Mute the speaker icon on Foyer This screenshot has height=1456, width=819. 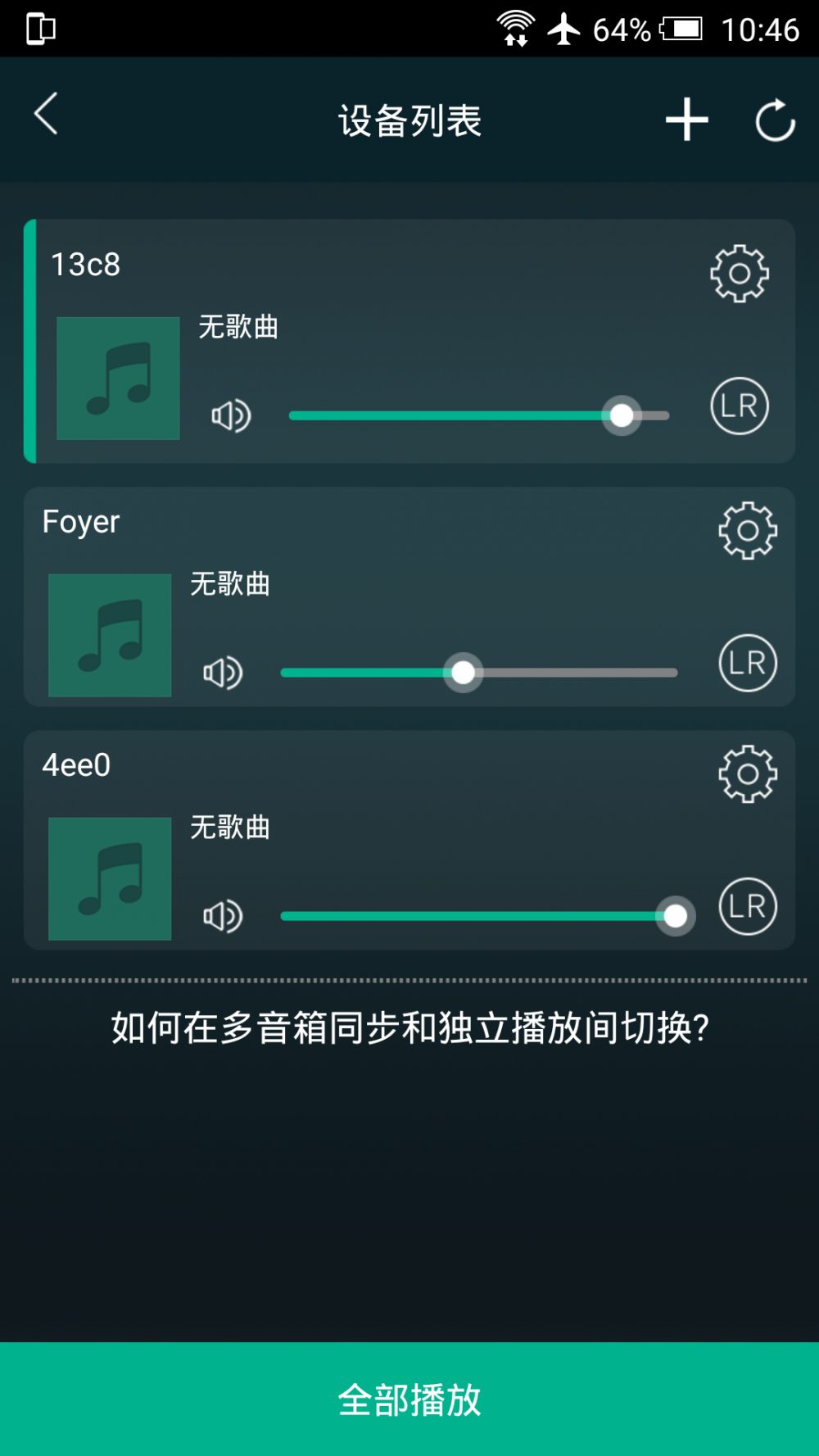223,674
